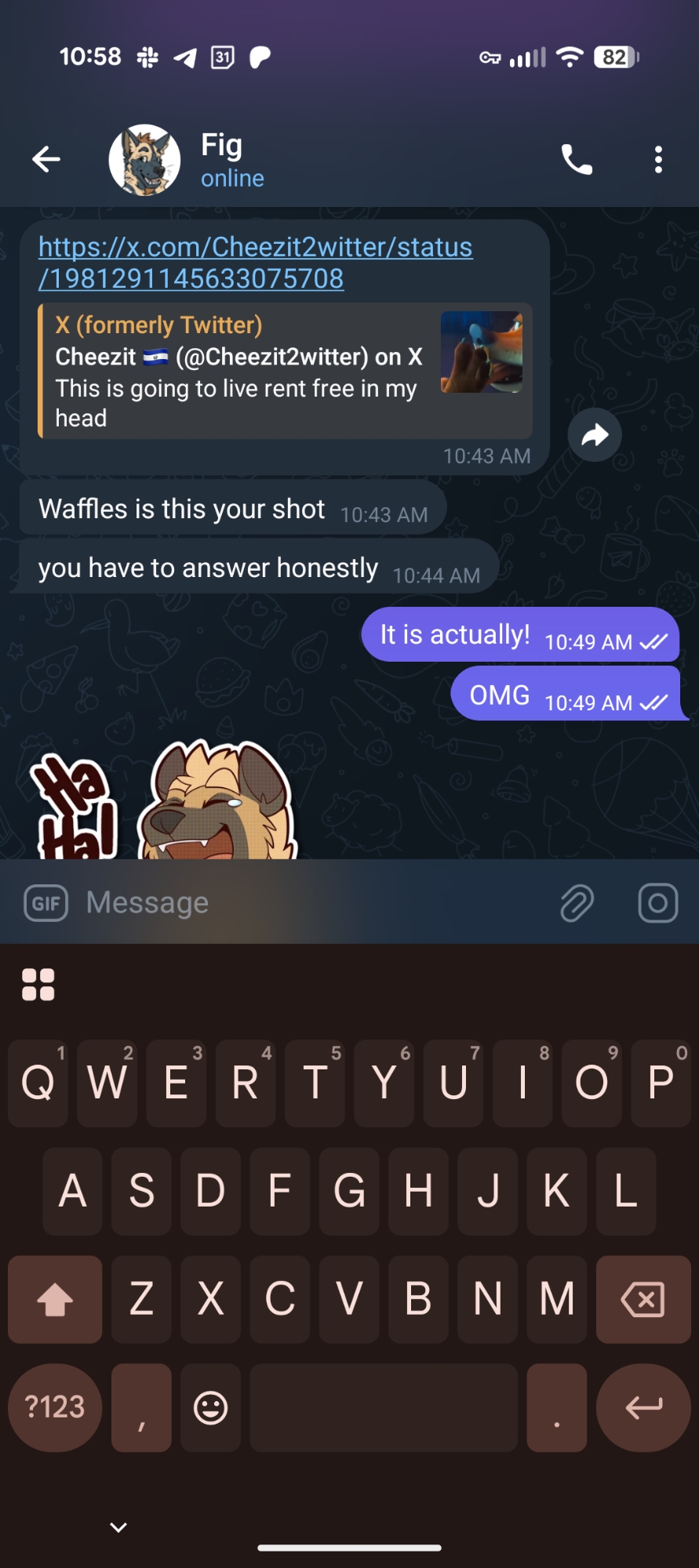Focus the Message input field

[314, 903]
